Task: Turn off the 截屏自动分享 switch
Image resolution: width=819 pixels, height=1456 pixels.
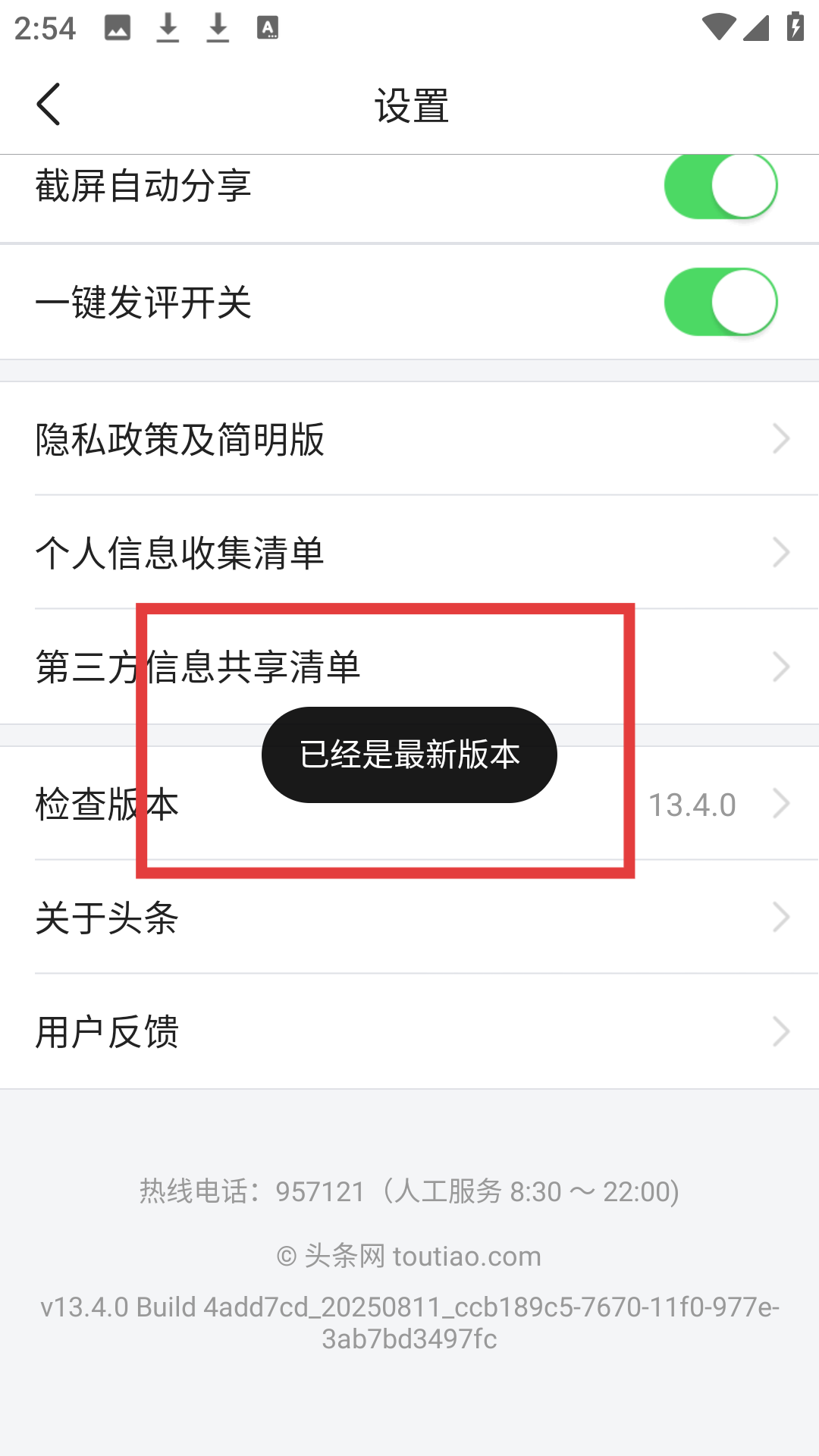Action: [x=720, y=187]
